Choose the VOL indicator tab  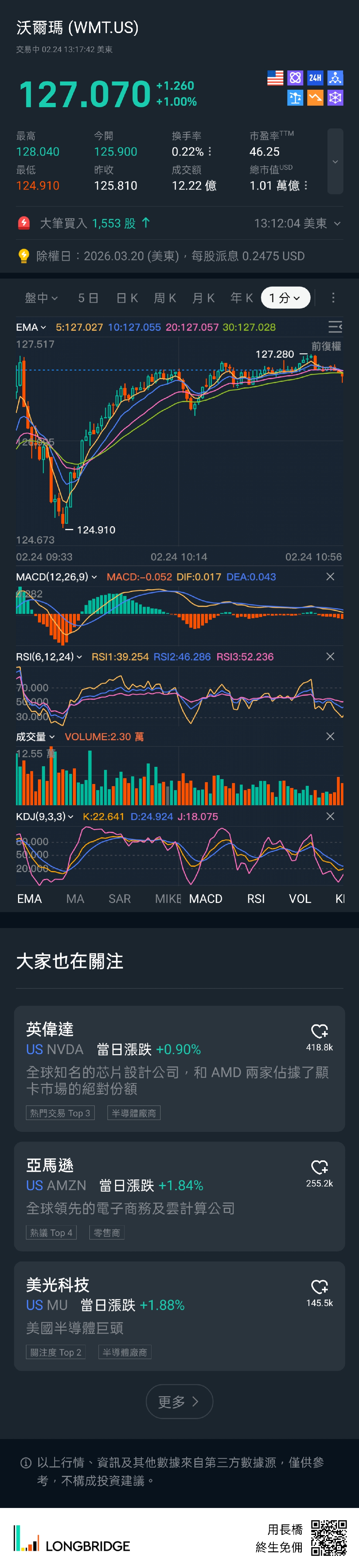point(300,899)
